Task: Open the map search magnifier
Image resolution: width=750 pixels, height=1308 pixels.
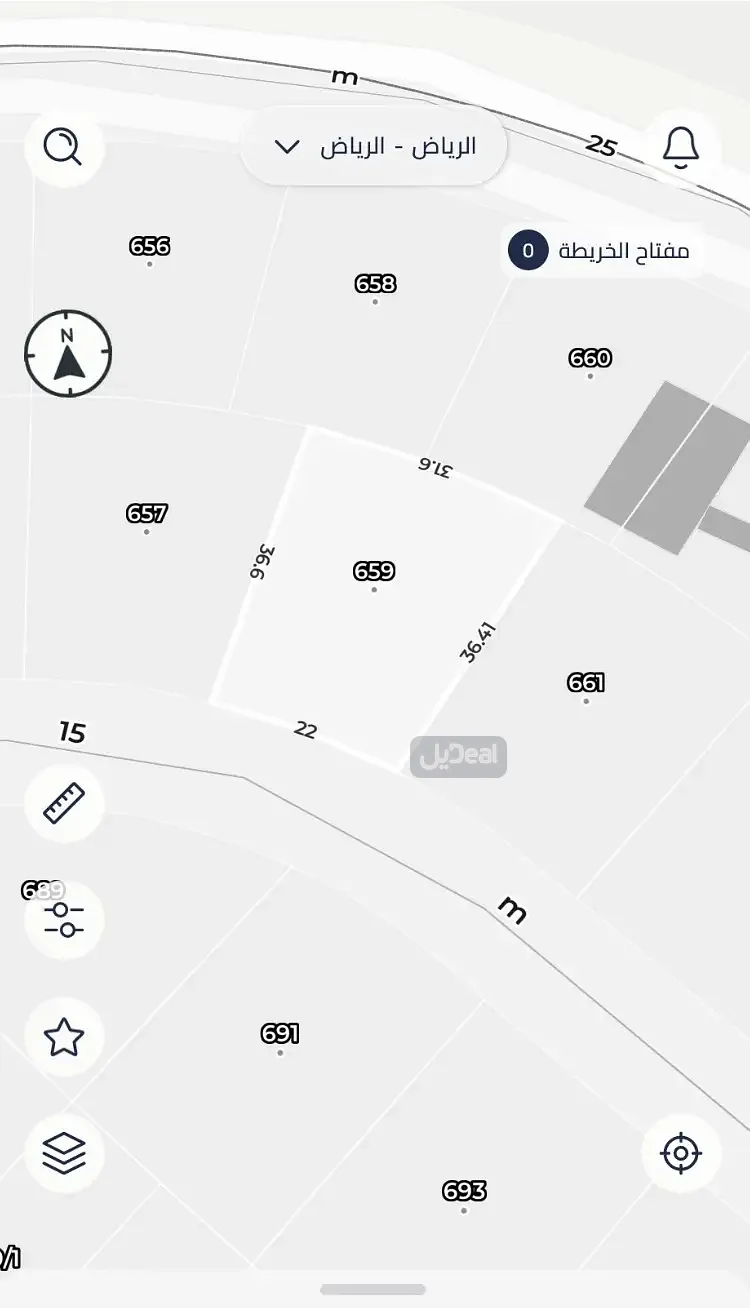Action: (63, 148)
